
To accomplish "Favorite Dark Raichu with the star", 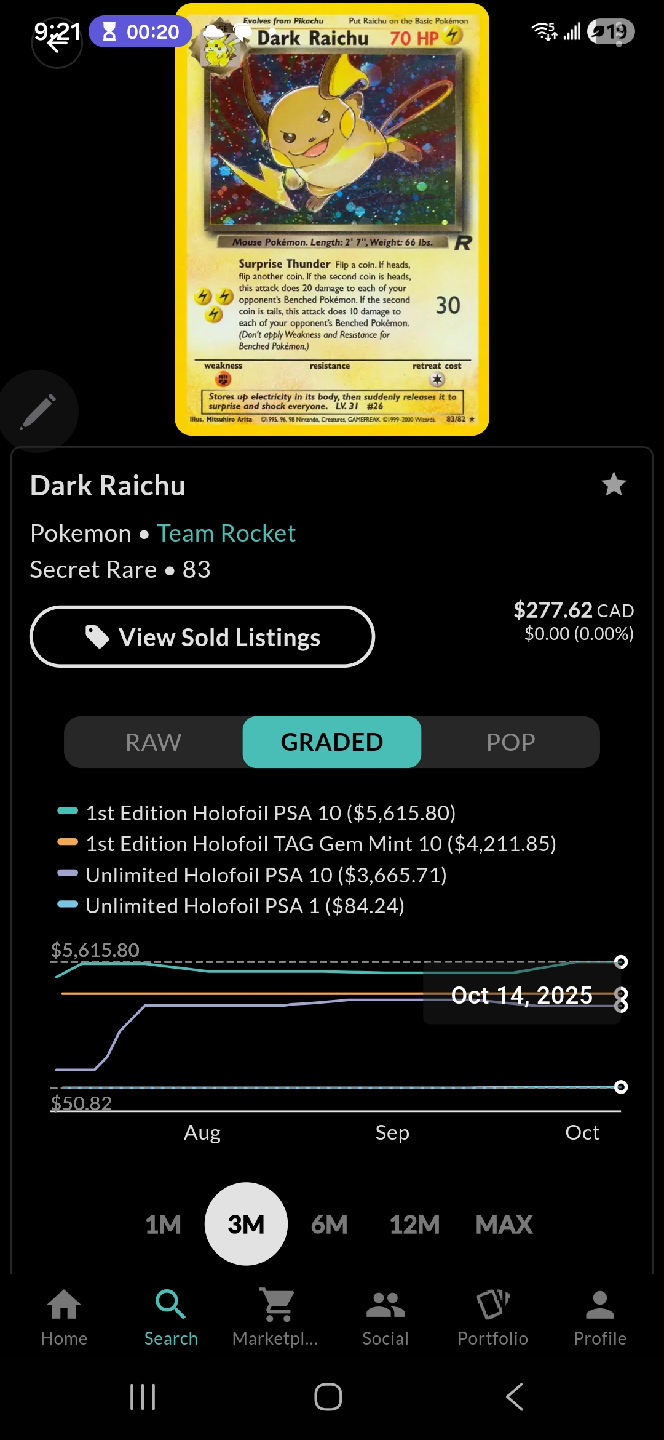I will 613,485.
